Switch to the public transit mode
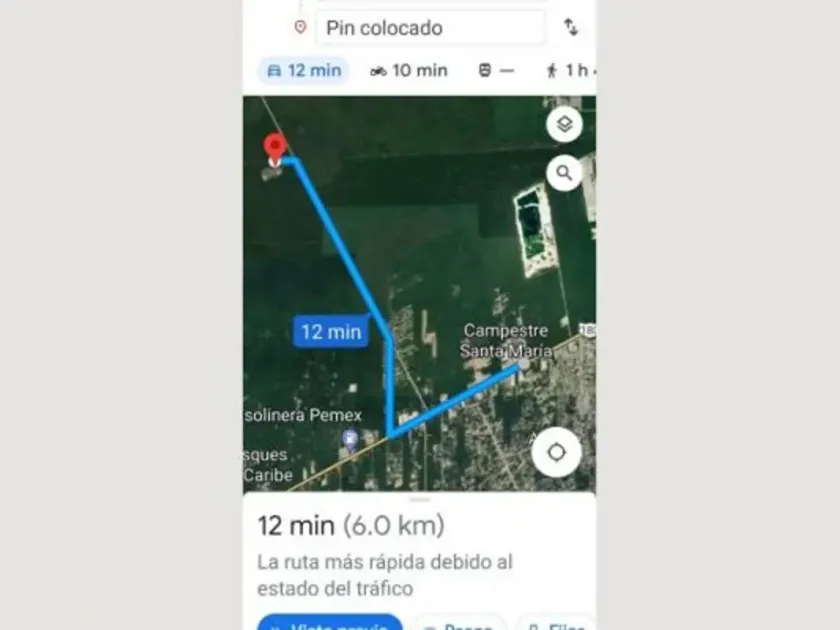Screen dimensions: 840x630 [496, 71]
